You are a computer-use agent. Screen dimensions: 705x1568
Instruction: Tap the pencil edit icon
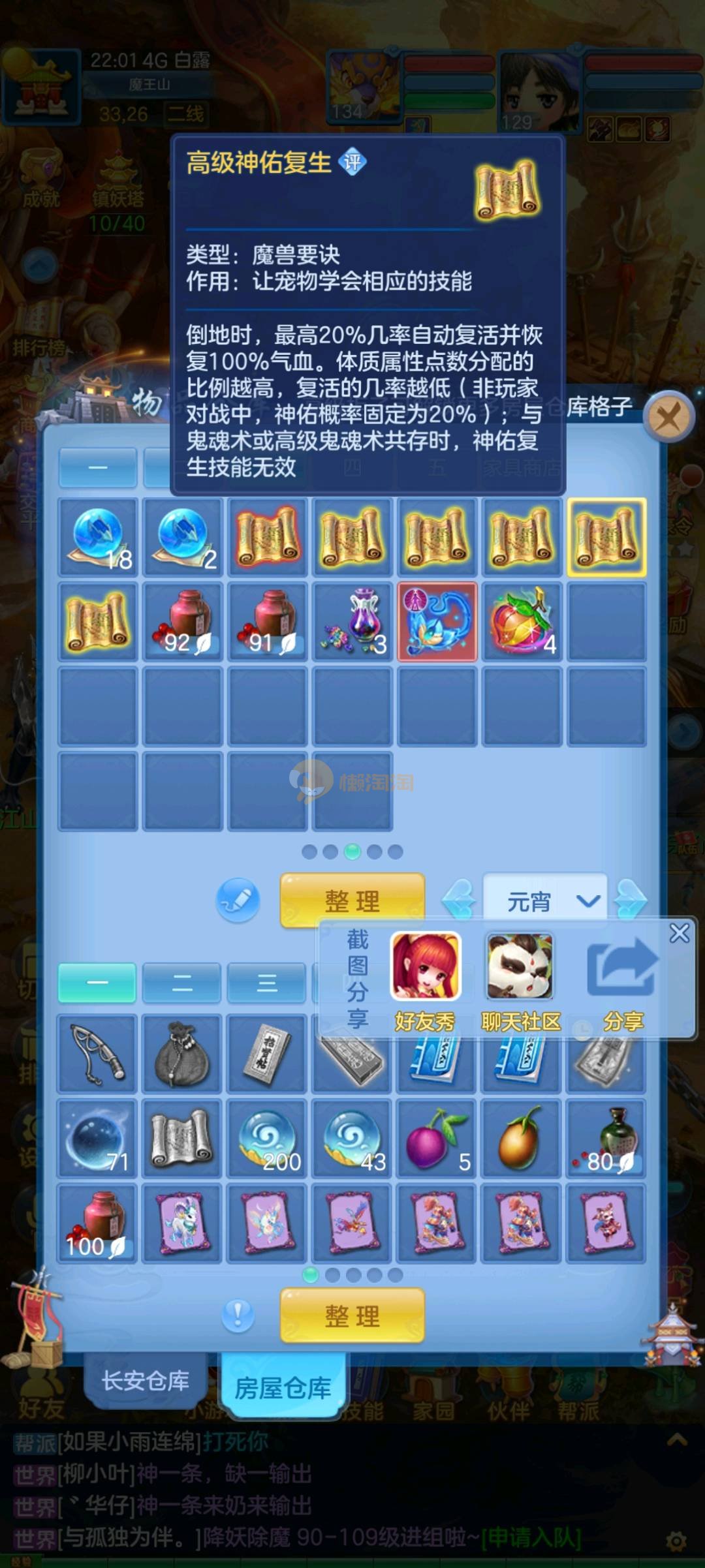[x=238, y=900]
